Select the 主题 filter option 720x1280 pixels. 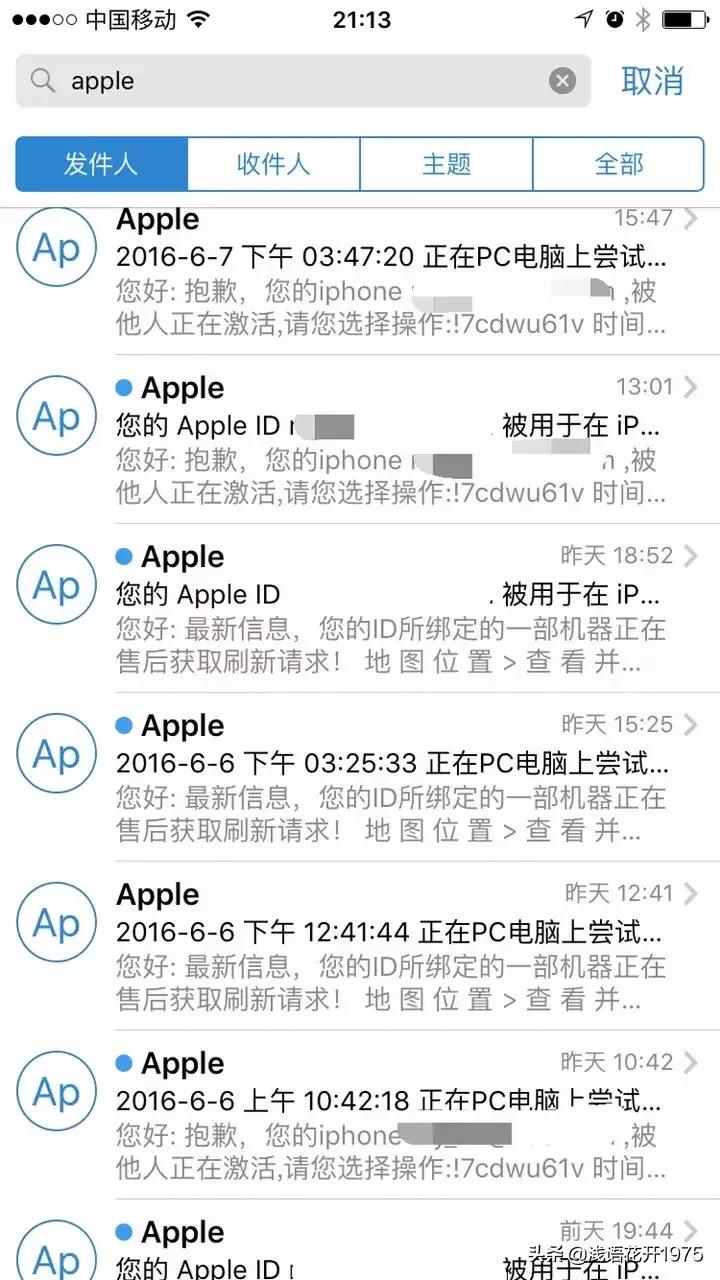pos(446,163)
